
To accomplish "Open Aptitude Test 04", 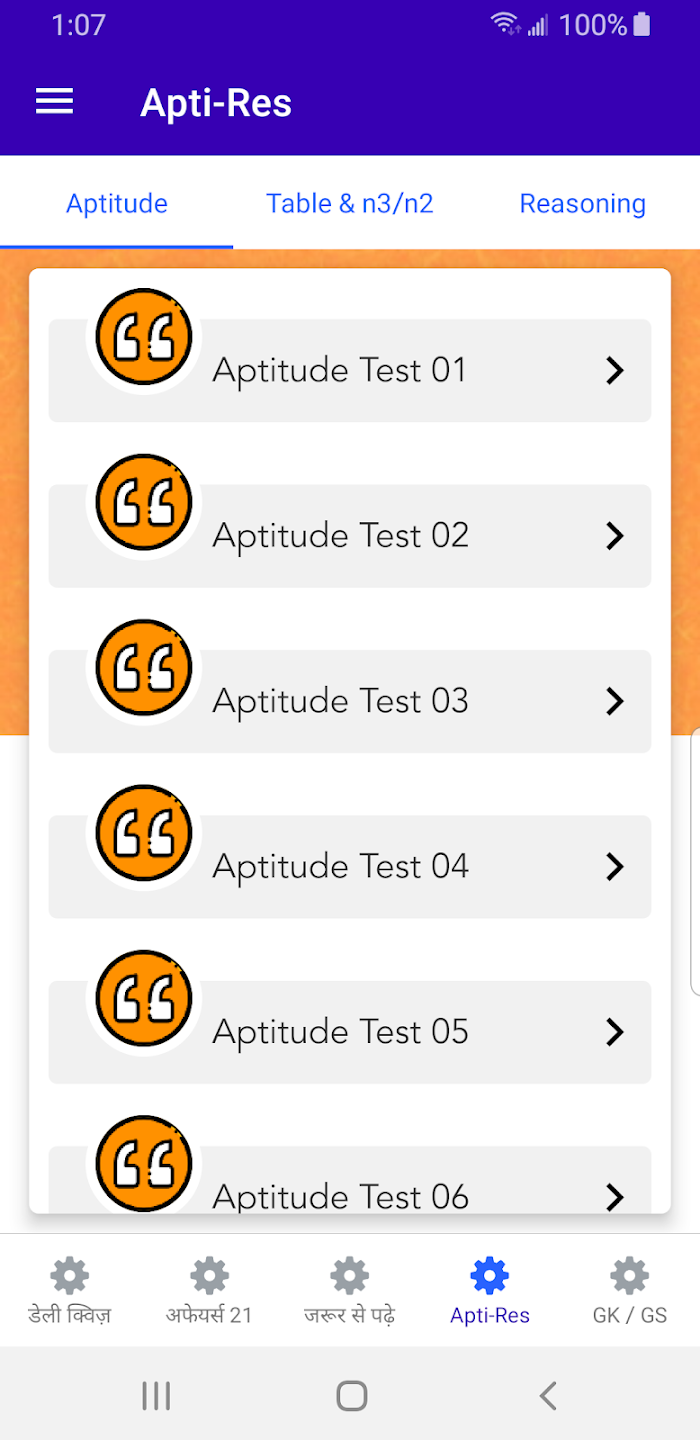I will 350,866.
